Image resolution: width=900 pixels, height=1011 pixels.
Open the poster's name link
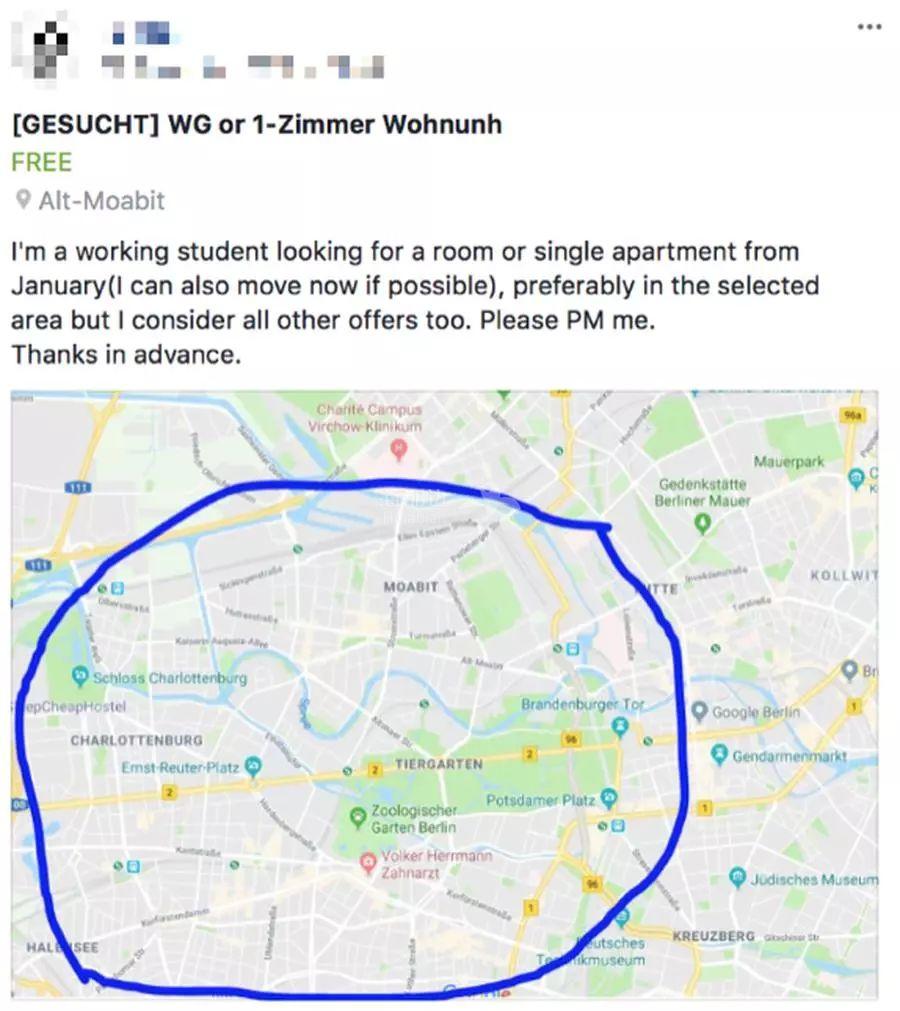pos(142,35)
